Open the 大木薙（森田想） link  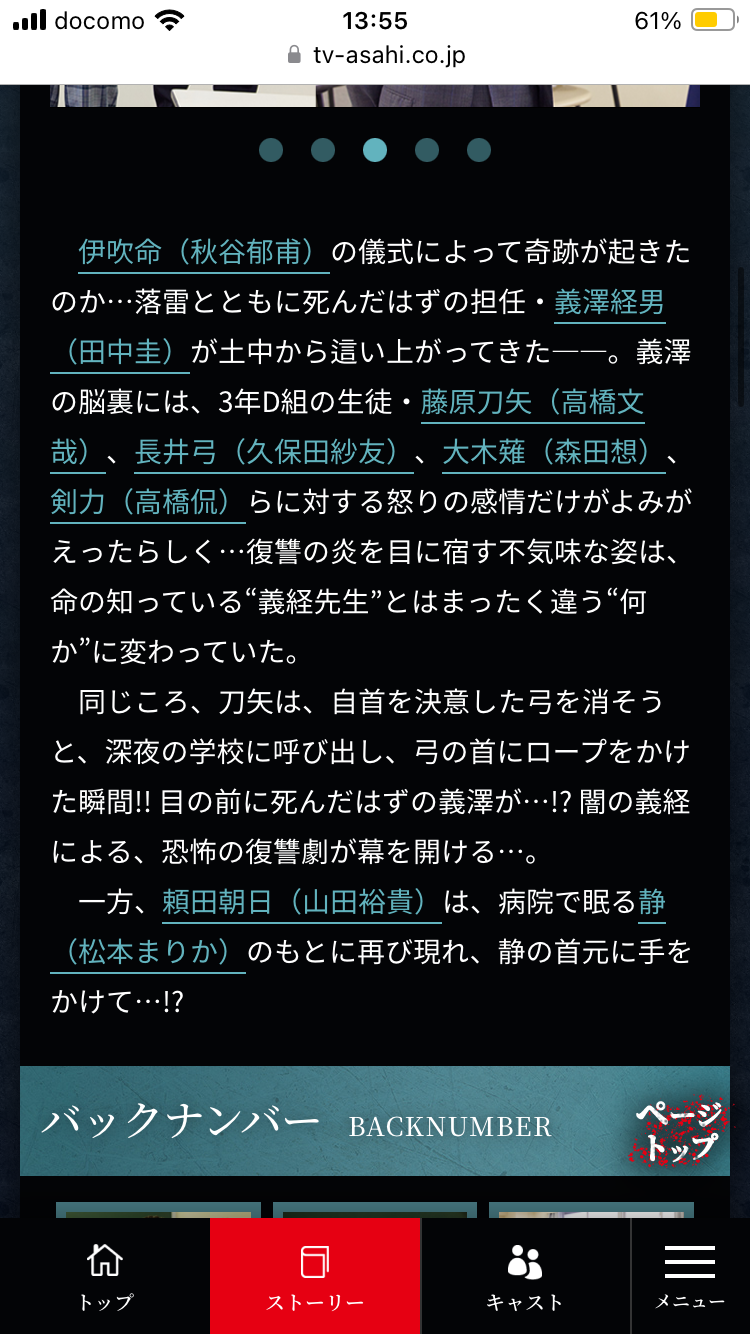click(553, 452)
